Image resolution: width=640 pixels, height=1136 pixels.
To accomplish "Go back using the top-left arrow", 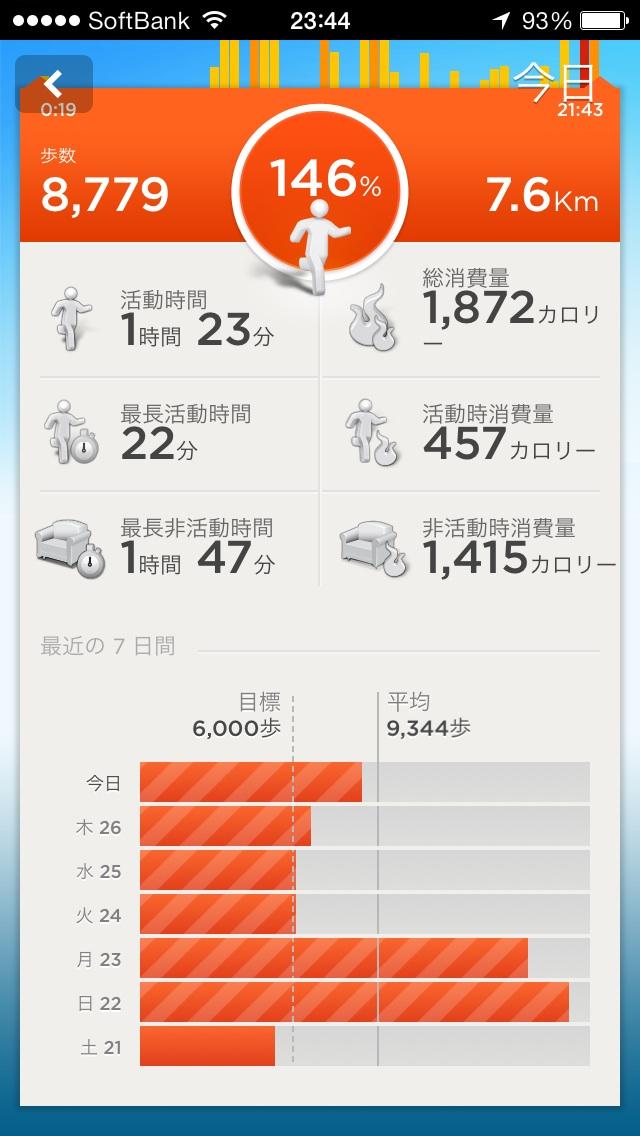I will click(x=54, y=84).
